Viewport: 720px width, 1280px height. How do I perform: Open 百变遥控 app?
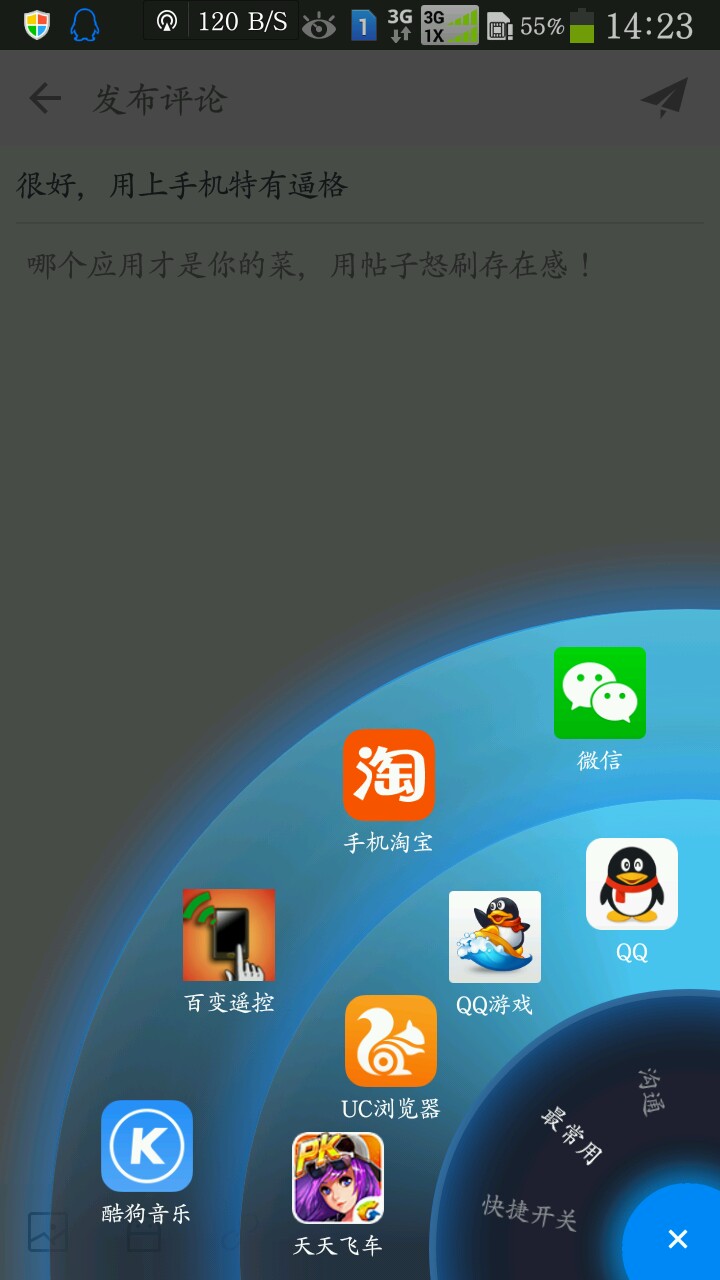point(229,935)
